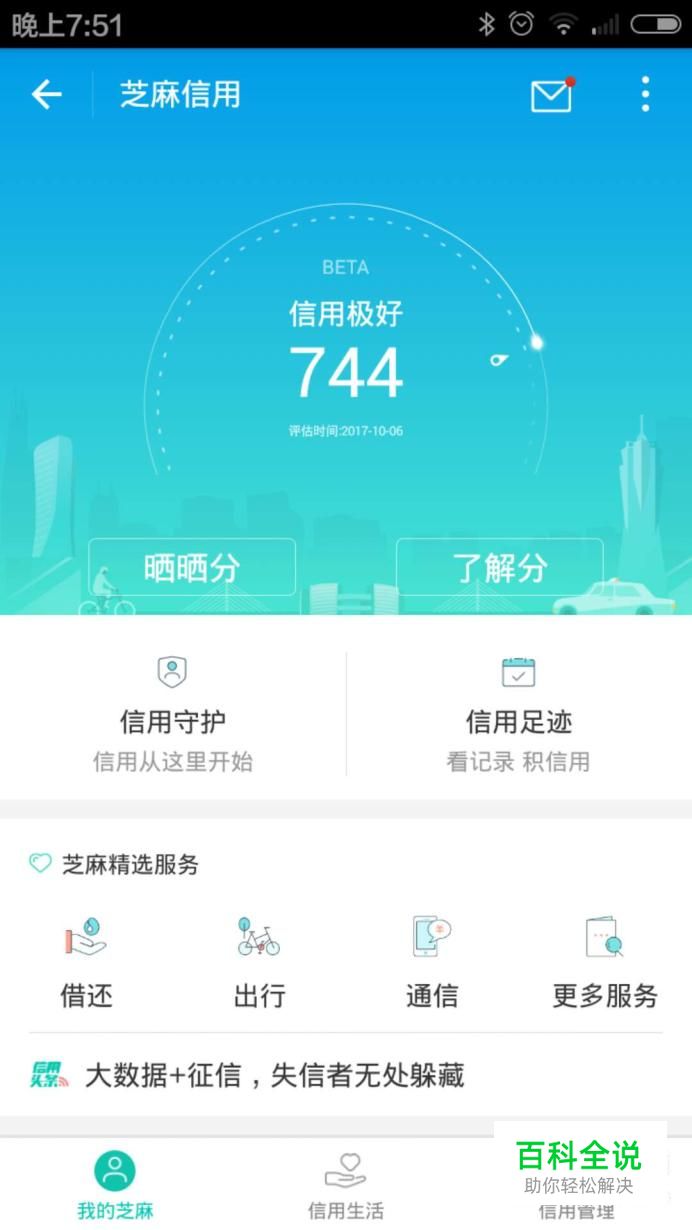The height and width of the screenshot is (1230, 692).
Task: Open the messages envelope icon
Action: point(551,95)
